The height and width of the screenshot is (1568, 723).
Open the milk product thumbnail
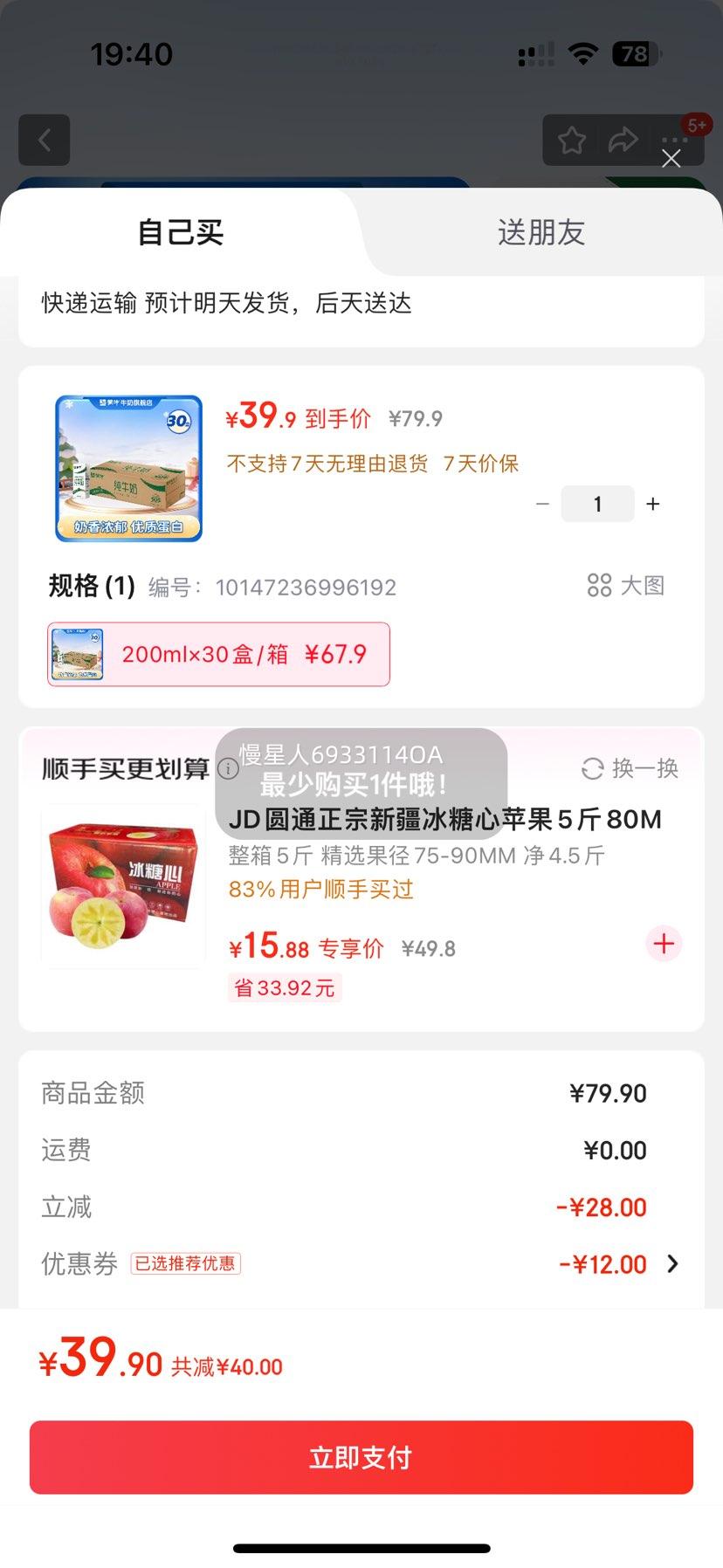tap(128, 468)
